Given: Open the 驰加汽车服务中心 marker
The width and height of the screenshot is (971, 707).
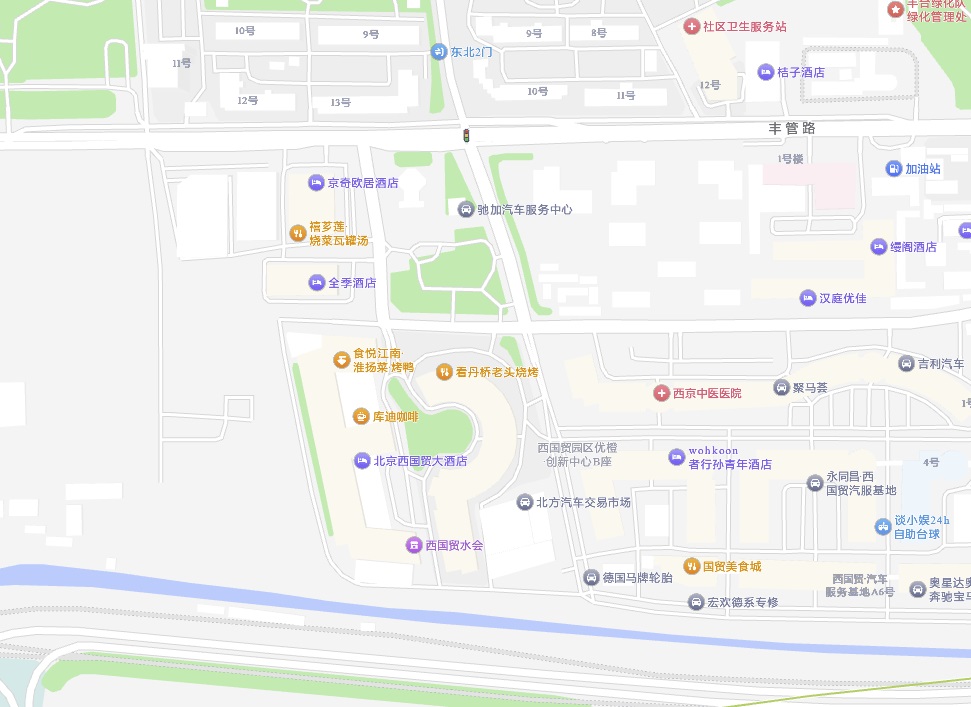Looking at the screenshot, I should pyautogui.click(x=465, y=209).
